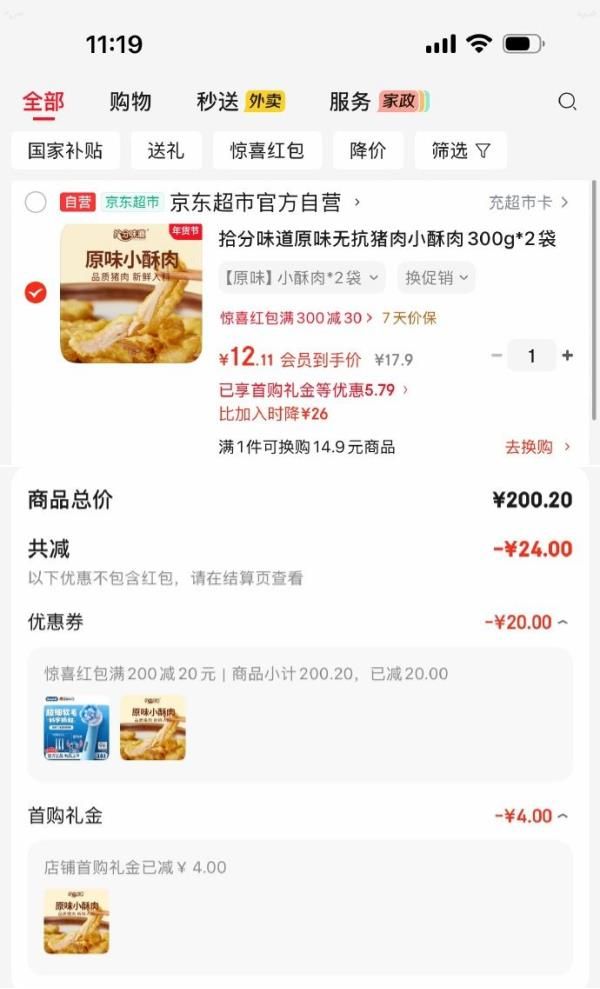Collapse the 优惠券 discount details

coord(562,622)
